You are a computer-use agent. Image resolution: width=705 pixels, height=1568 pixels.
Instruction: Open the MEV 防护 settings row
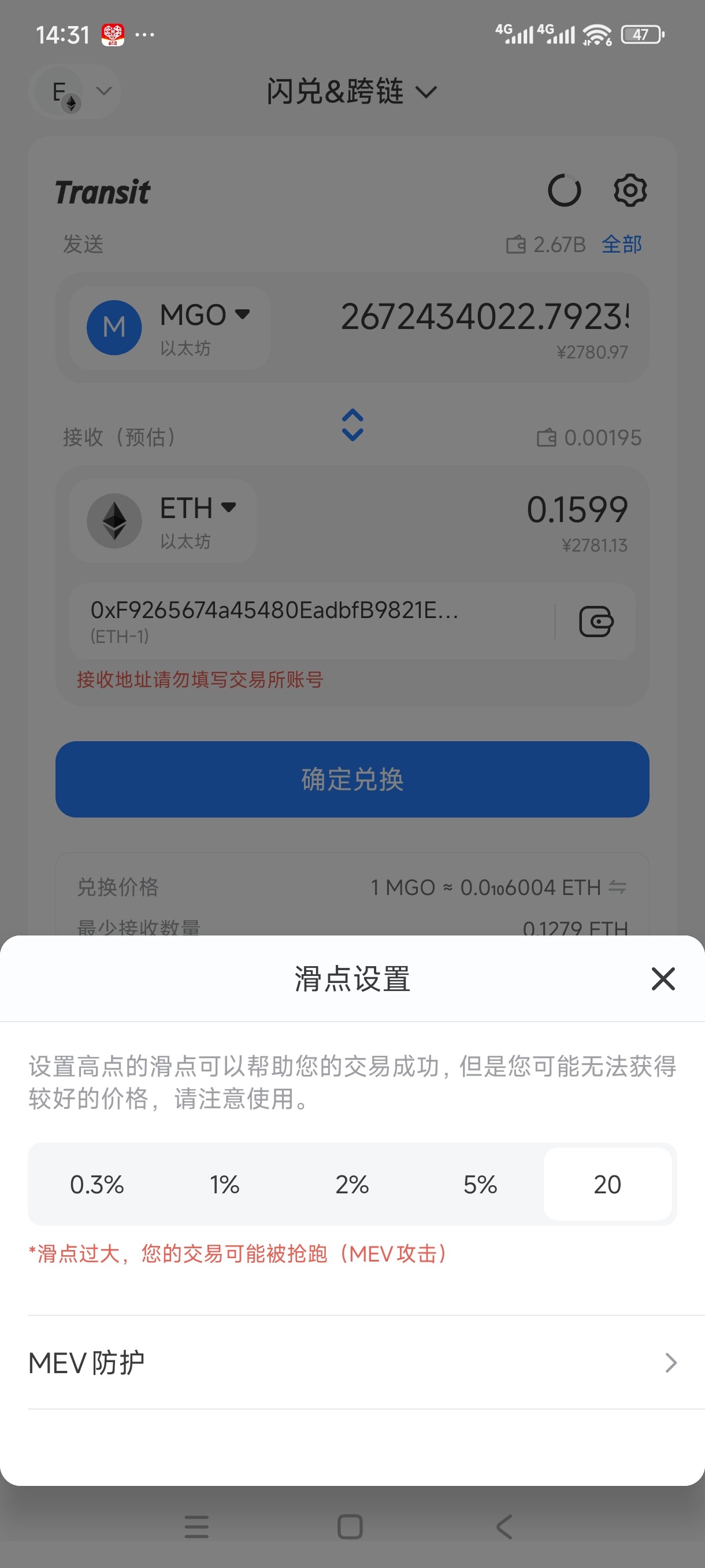353,1362
